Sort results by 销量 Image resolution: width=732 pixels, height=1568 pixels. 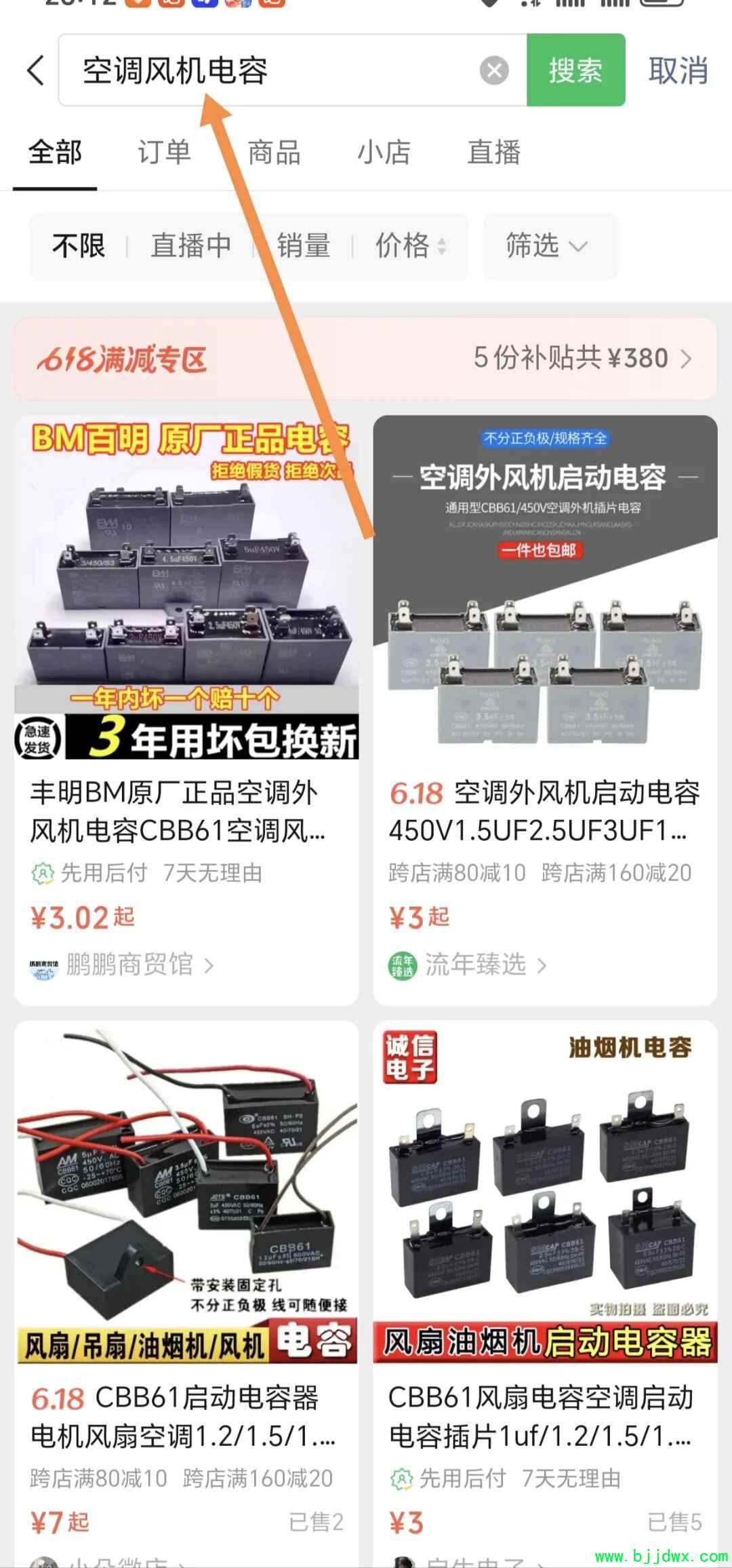[x=304, y=246]
